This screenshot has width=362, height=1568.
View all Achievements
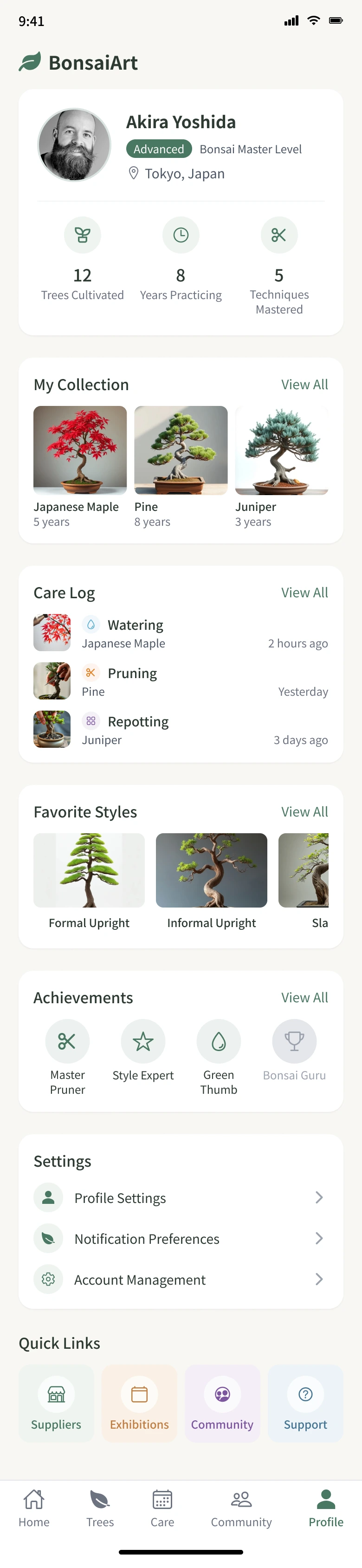click(x=304, y=998)
